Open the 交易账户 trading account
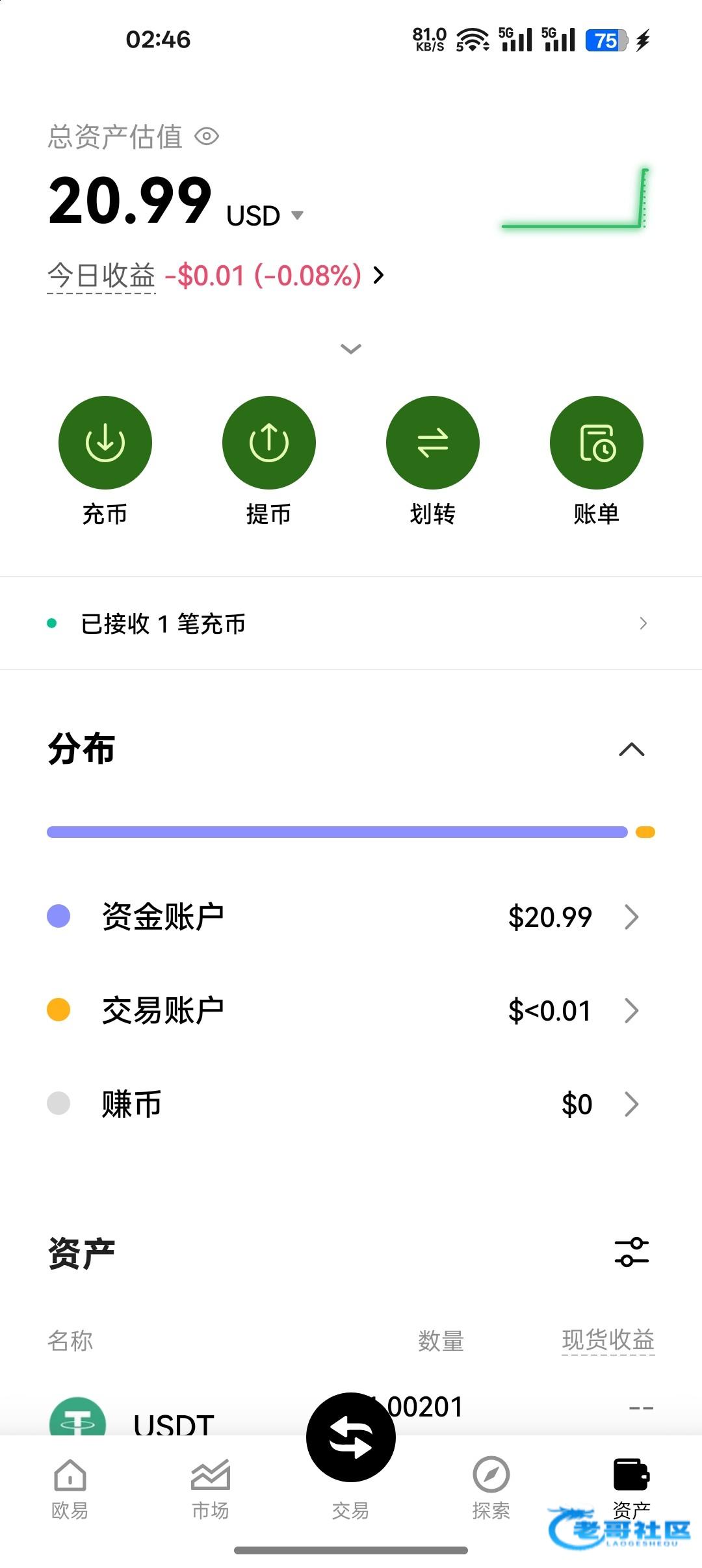 [351, 1010]
